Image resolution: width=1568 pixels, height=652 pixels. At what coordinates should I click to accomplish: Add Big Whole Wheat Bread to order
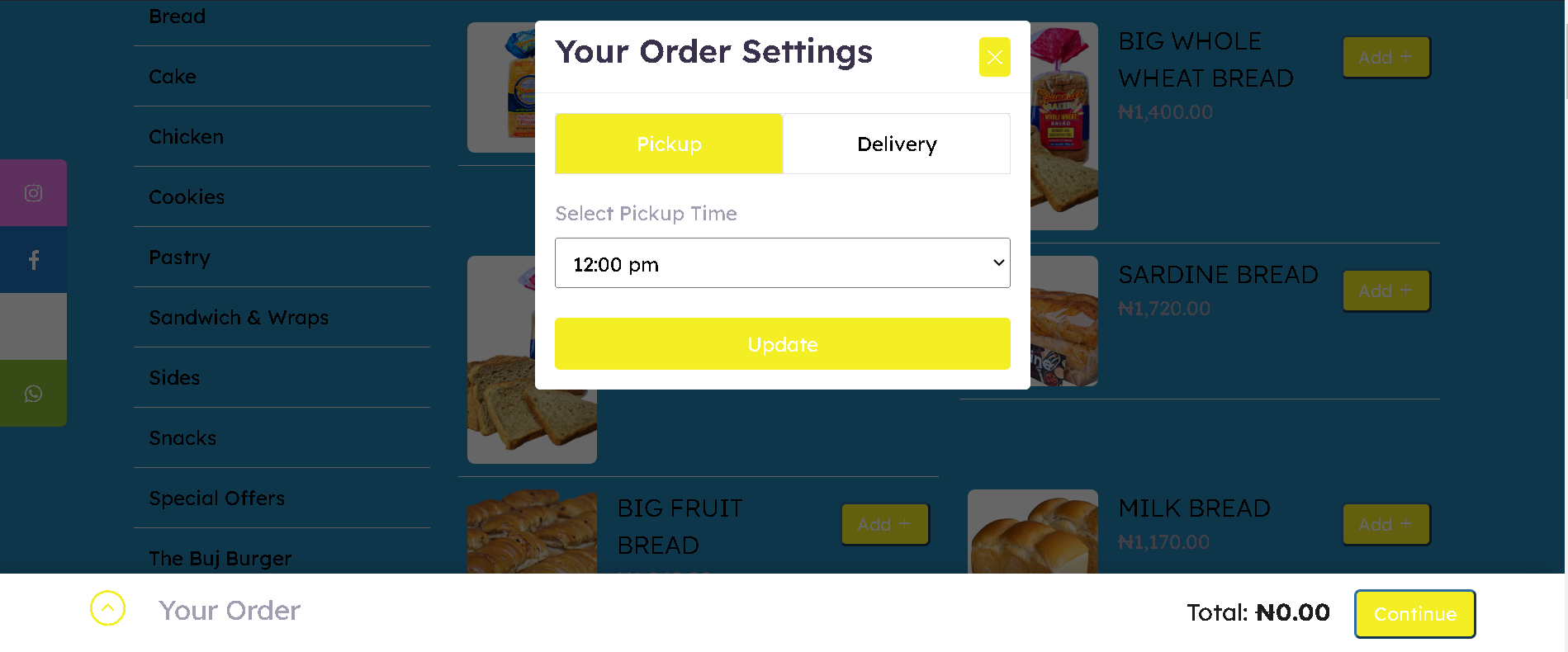pyautogui.click(x=1386, y=58)
